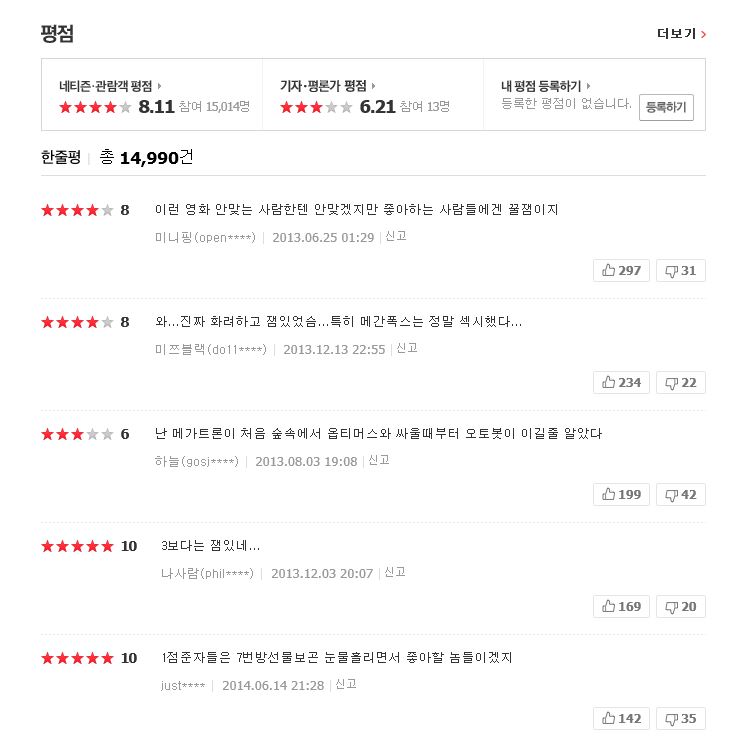The image size is (749, 745).
Task: Report just****'s review via 신고
Action: coord(345,685)
